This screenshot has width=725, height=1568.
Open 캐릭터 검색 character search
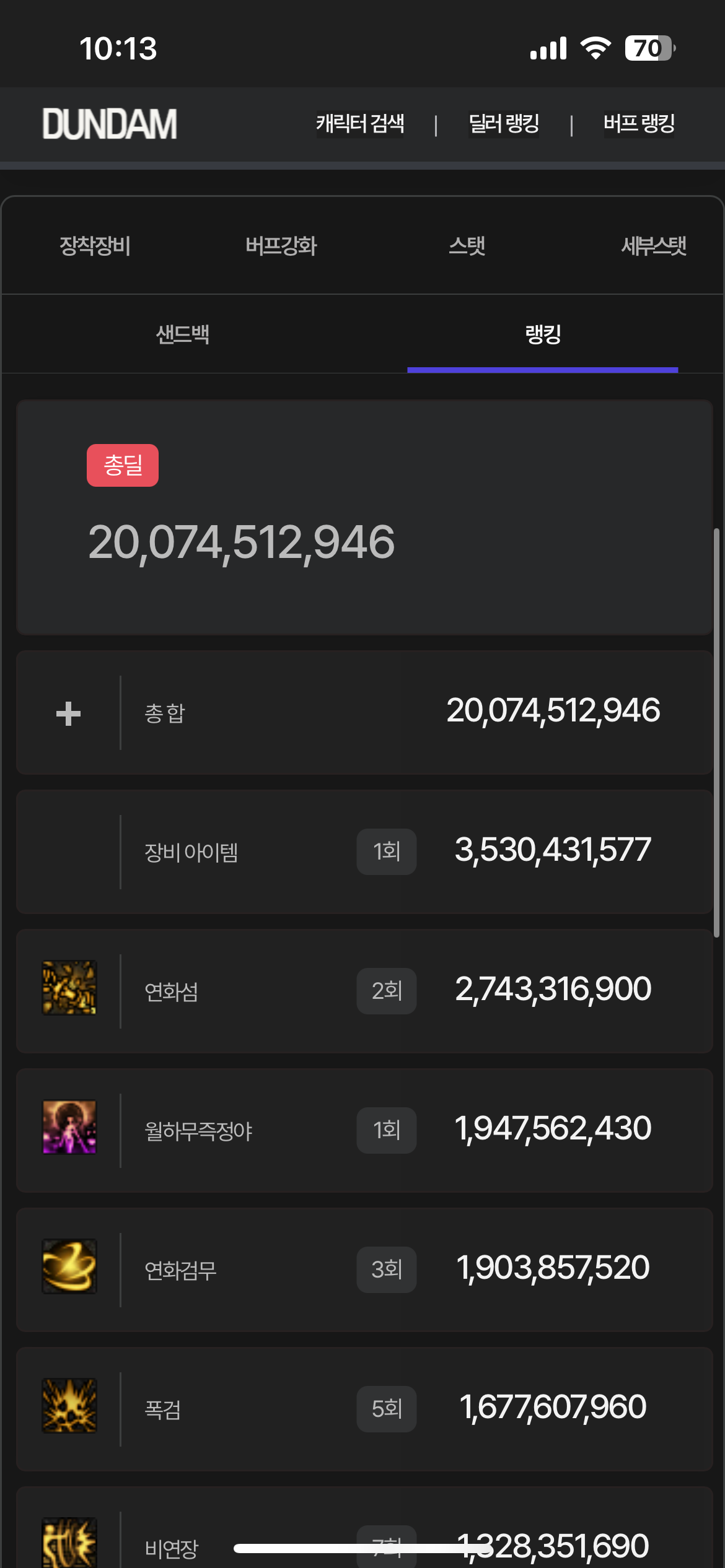coord(360,124)
